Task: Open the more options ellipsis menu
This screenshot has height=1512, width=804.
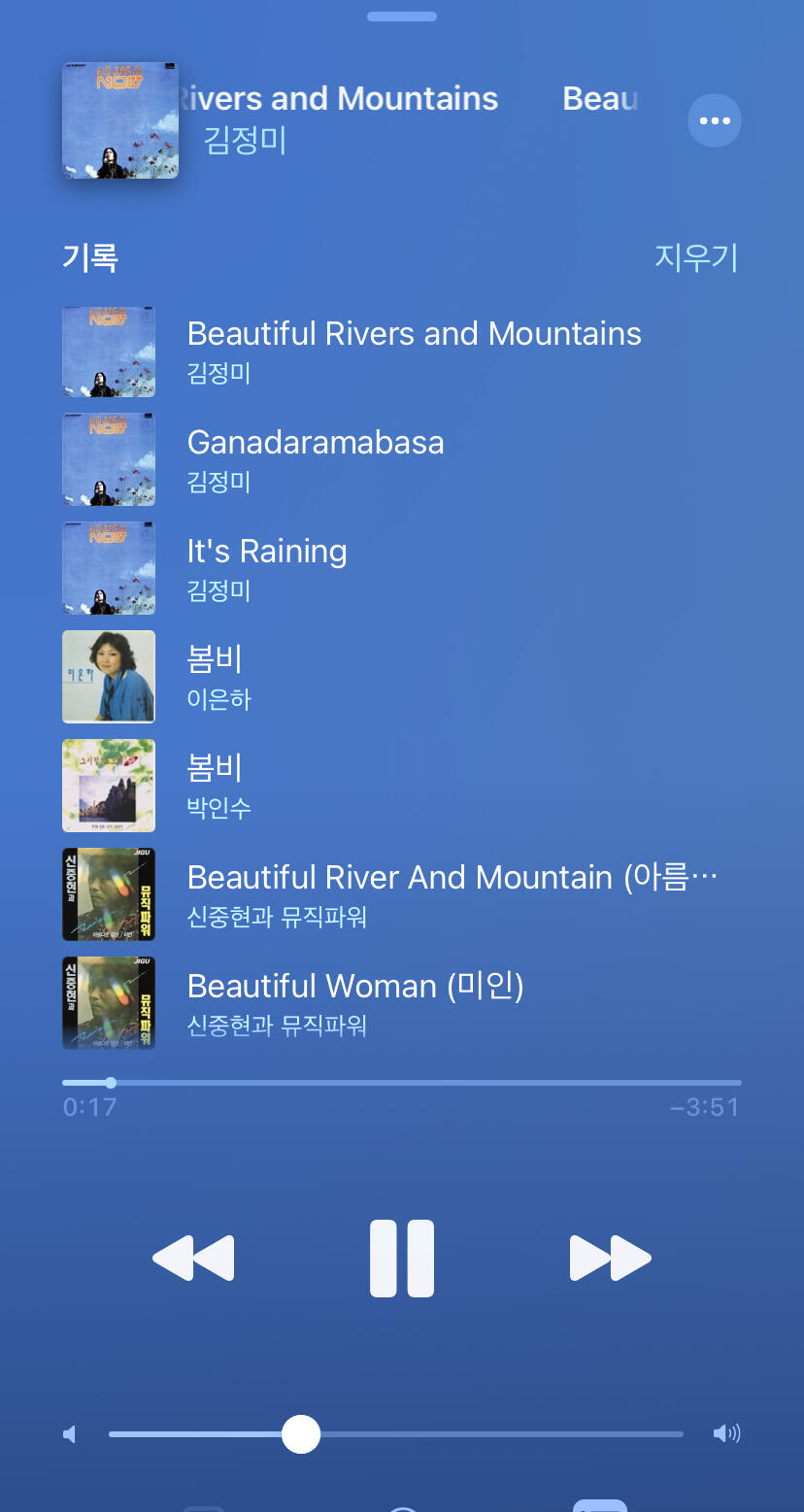Action: point(714,121)
